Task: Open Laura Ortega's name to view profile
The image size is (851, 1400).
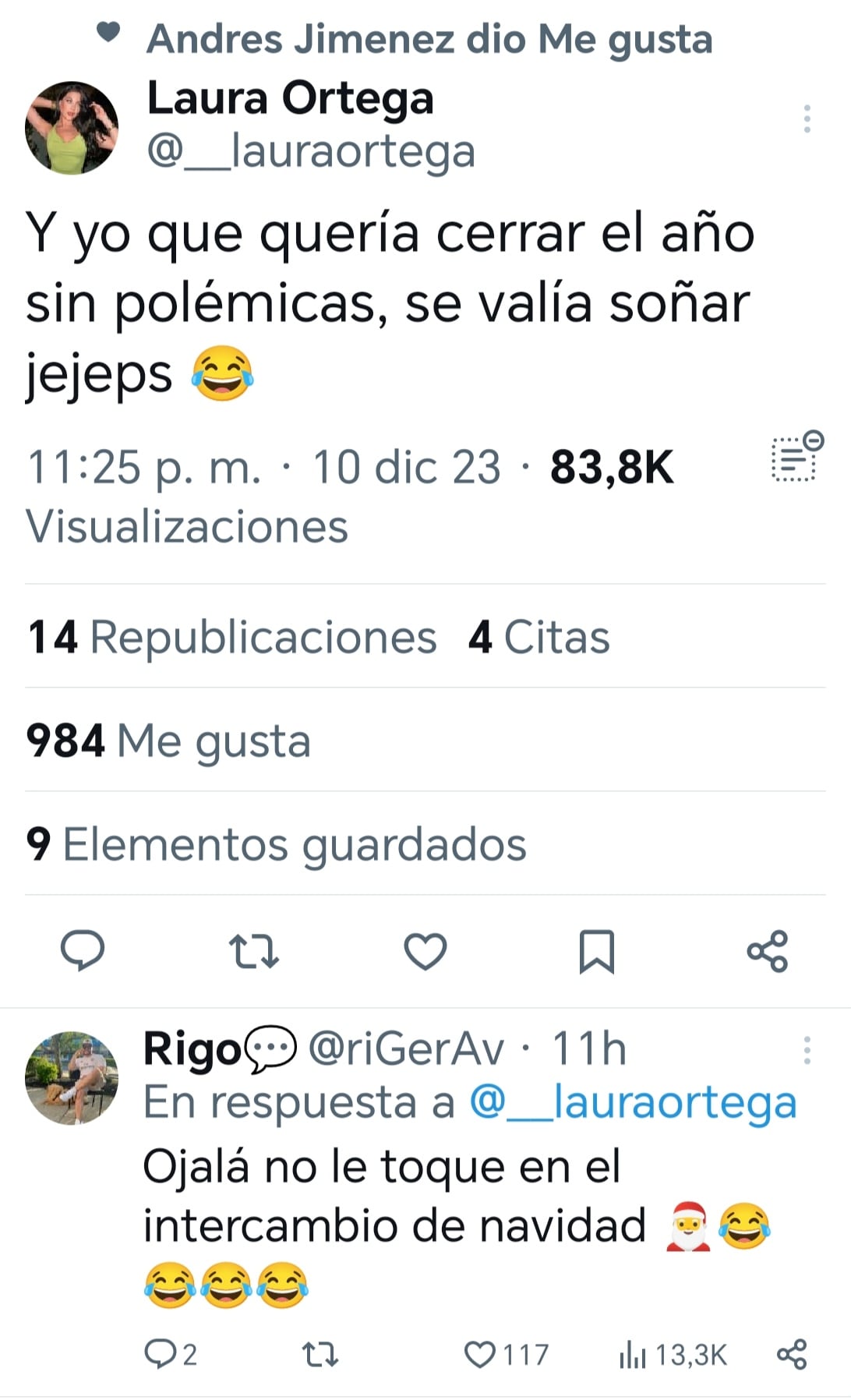Action: pos(290,98)
